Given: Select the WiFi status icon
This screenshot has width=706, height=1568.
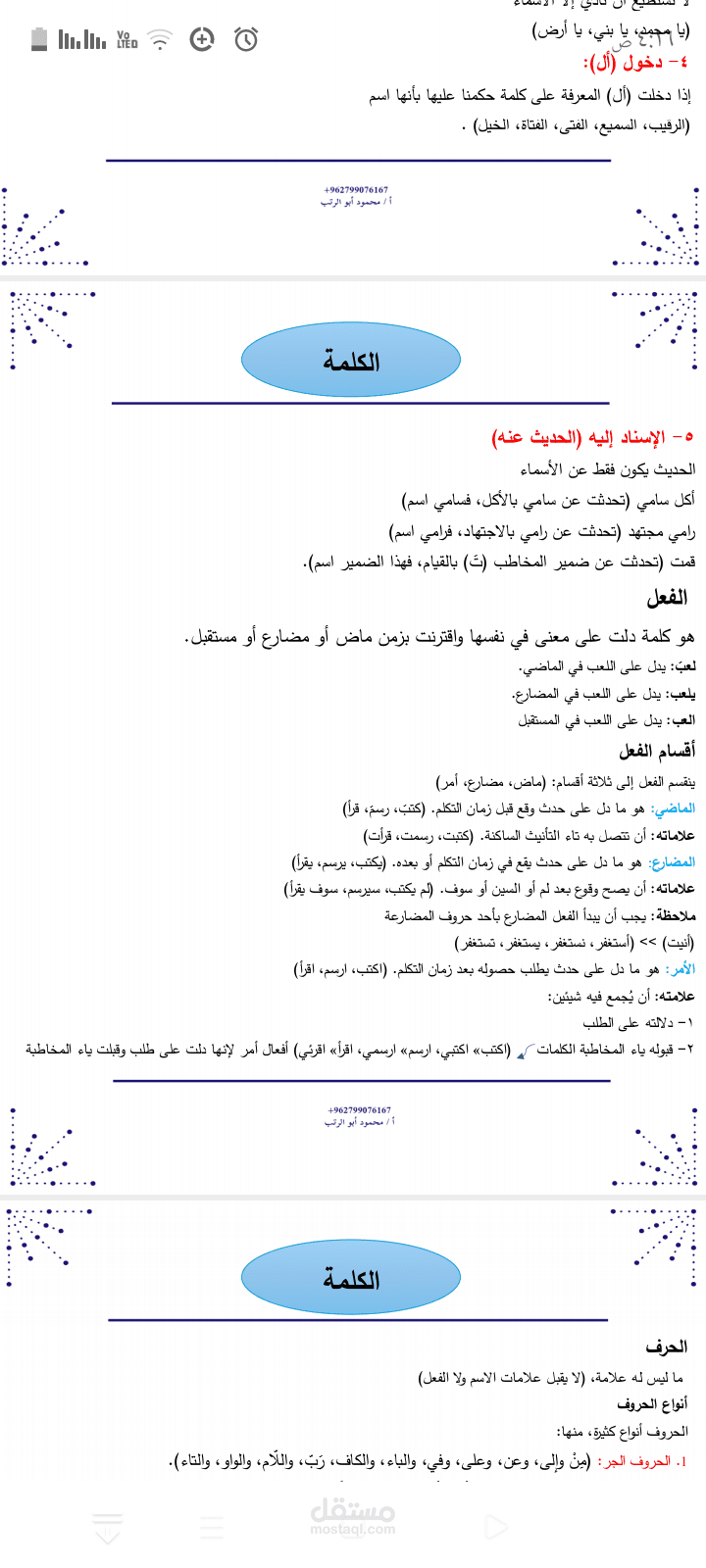Looking at the screenshot, I should click(x=159, y=39).
